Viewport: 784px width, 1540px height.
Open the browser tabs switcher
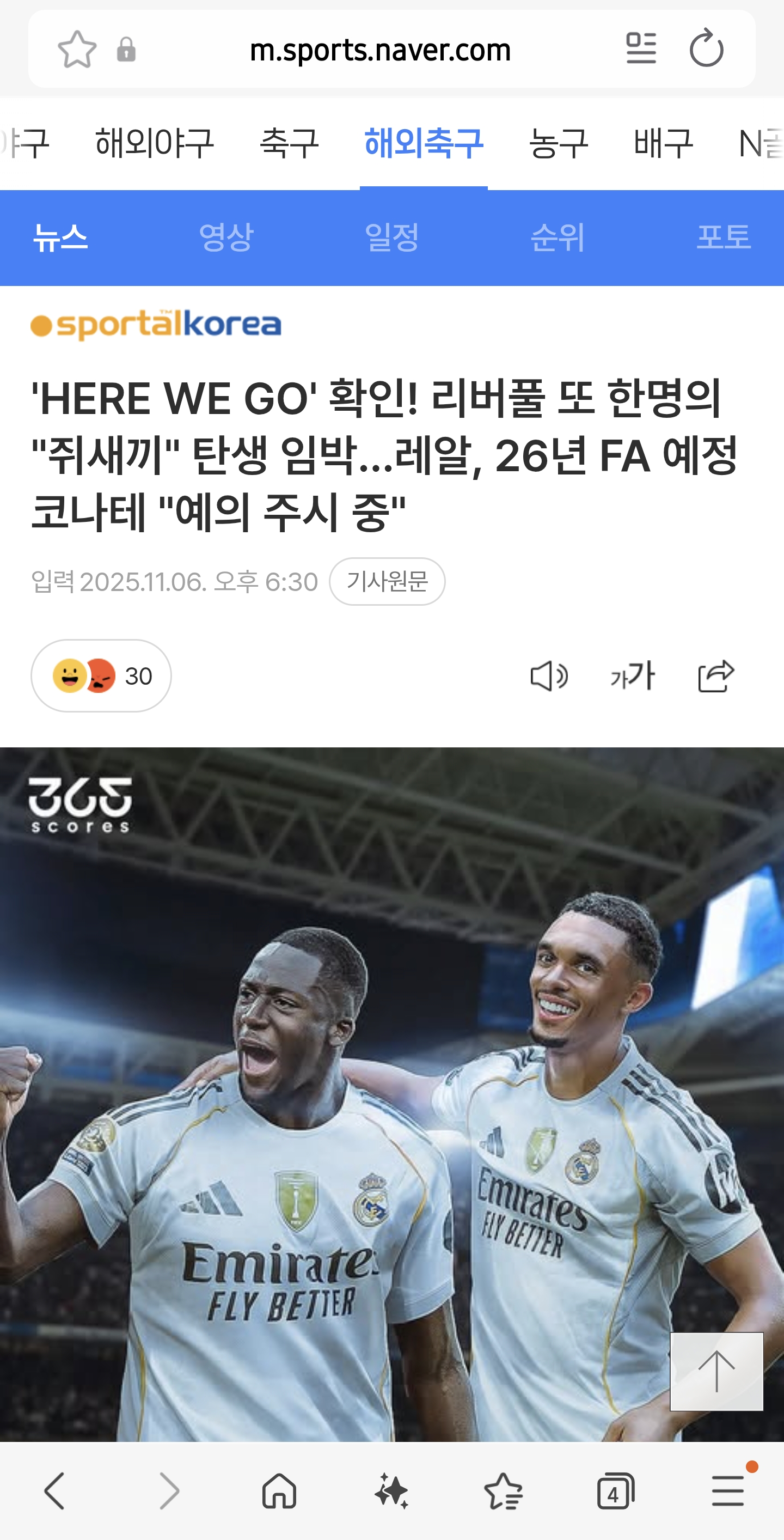615,1491
